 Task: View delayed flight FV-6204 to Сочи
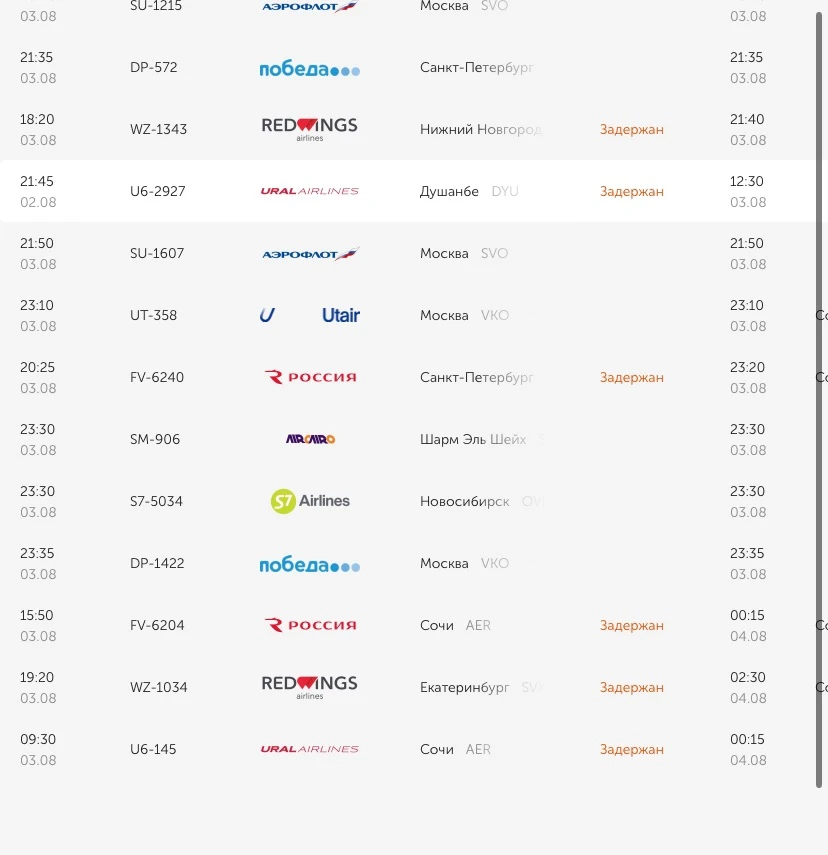(x=408, y=625)
